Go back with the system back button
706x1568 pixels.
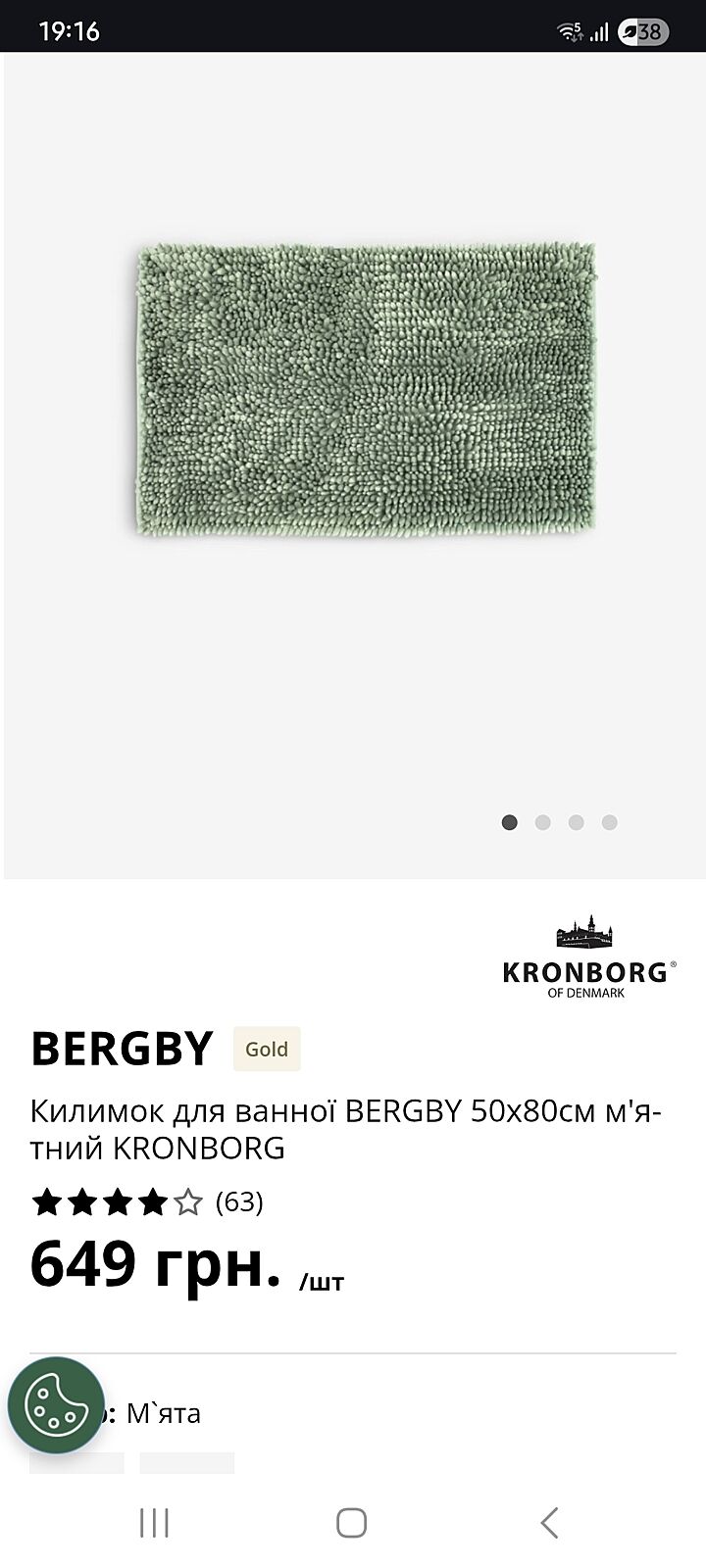coord(549,1523)
